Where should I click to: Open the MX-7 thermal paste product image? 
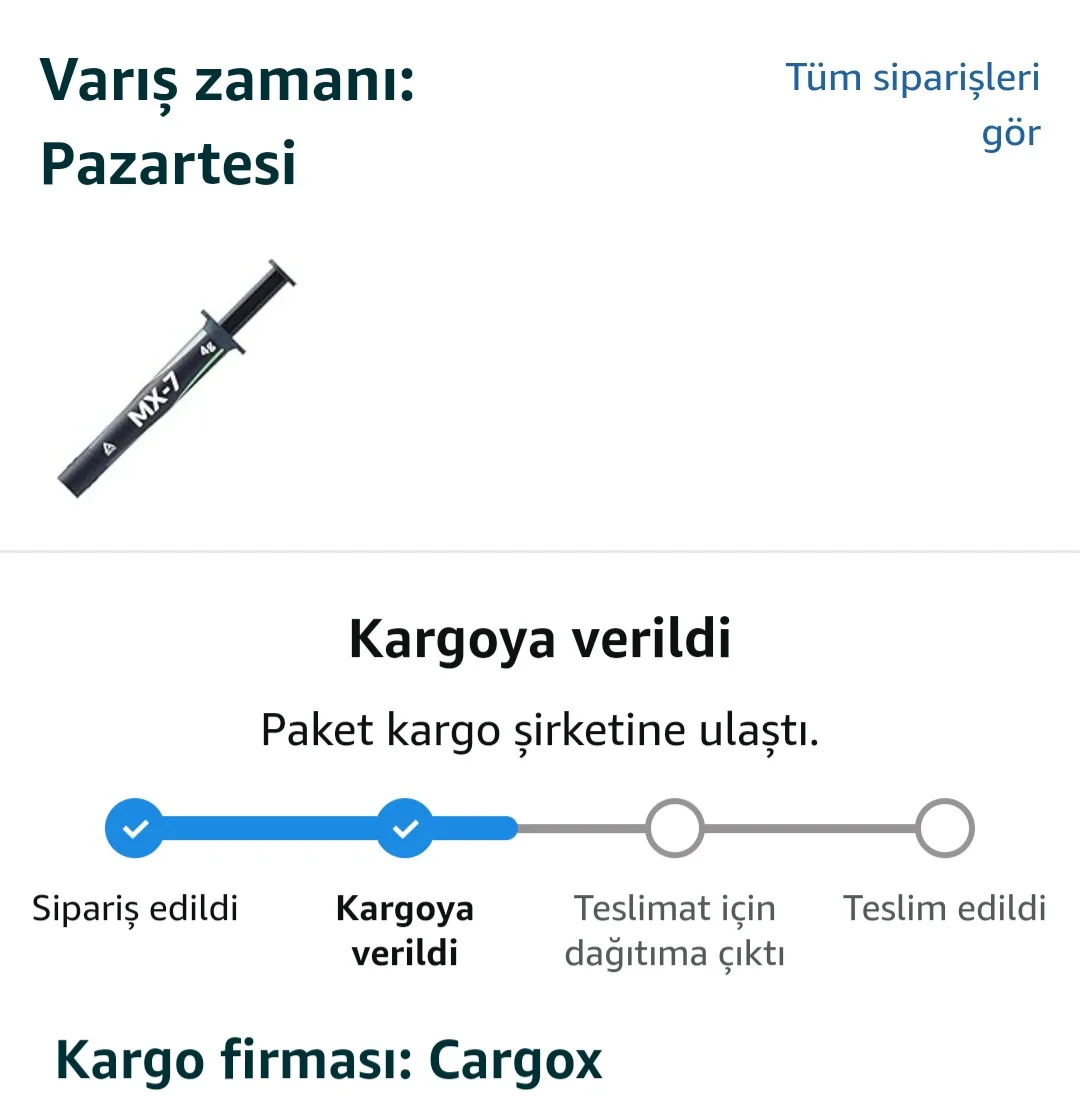(x=177, y=379)
